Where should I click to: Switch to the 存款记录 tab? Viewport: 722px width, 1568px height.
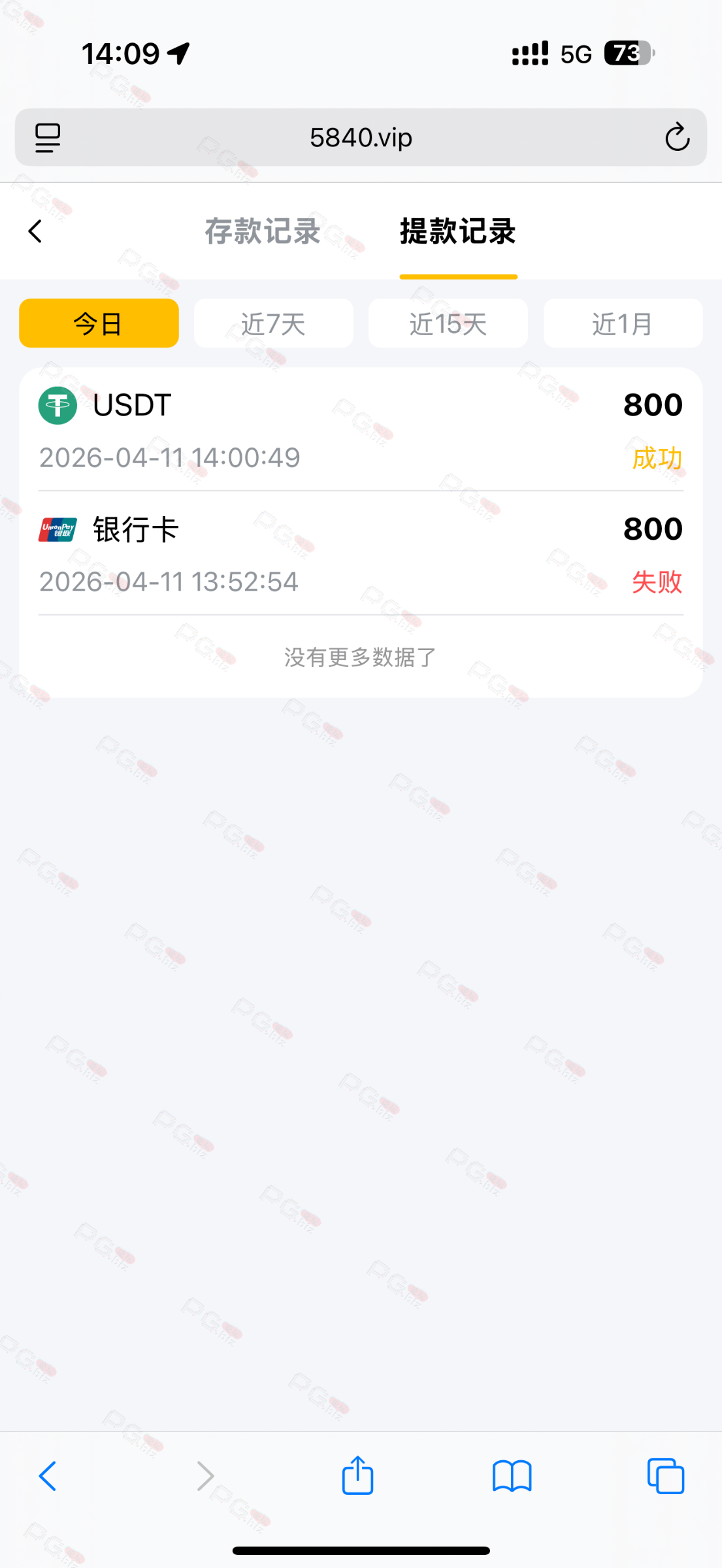coord(262,231)
